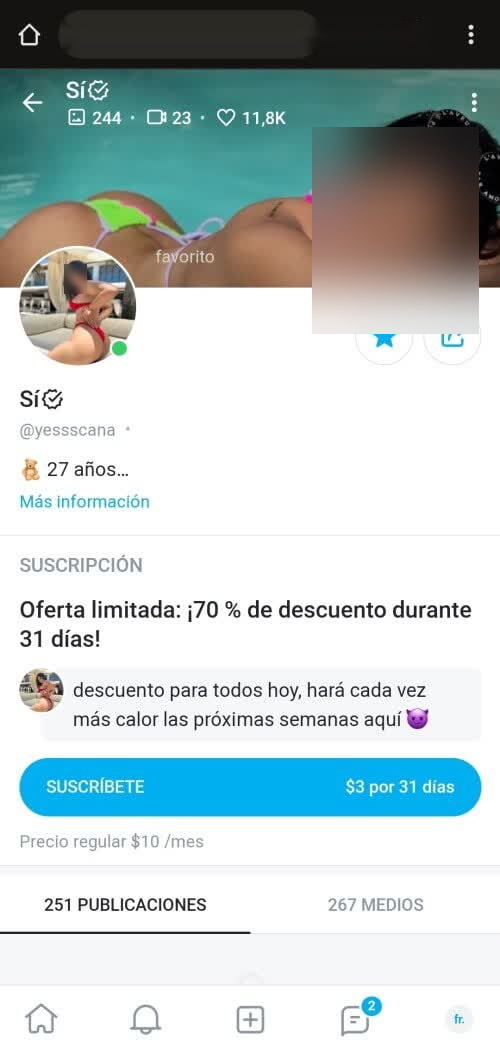
Task: Switch to 267 Medios tab
Action: point(375,905)
